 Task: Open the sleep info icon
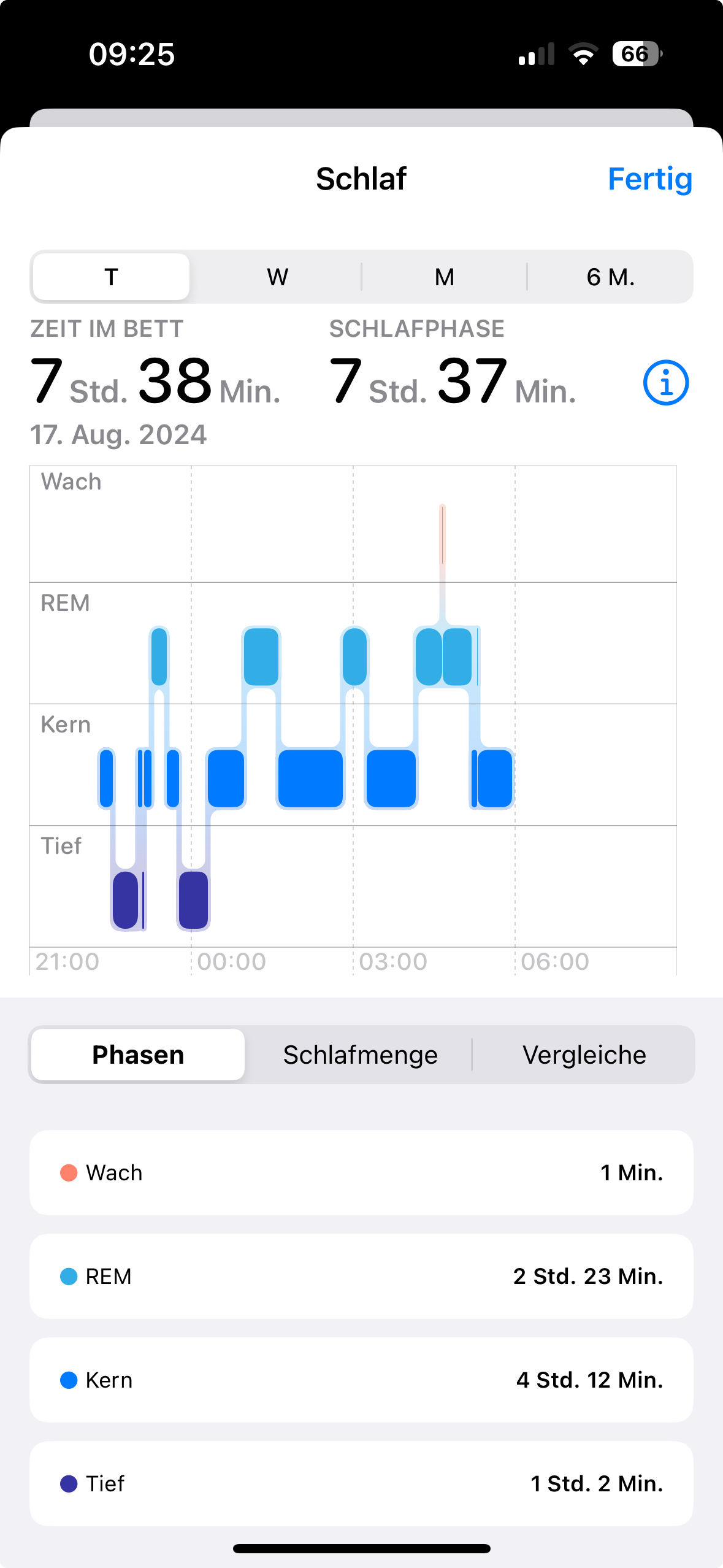(x=665, y=383)
